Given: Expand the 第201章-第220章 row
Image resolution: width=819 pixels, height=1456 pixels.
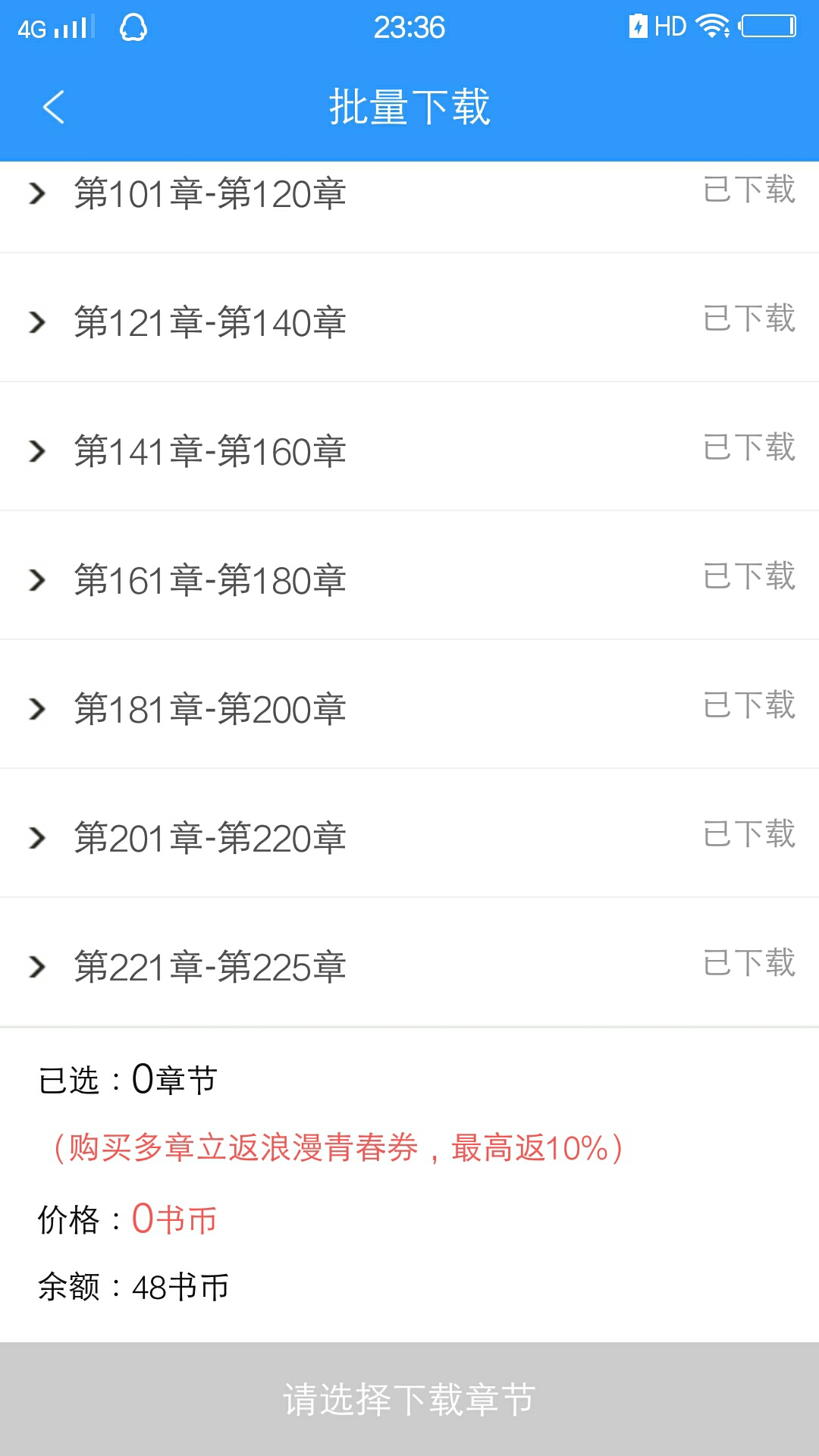Looking at the screenshot, I should coord(38,839).
